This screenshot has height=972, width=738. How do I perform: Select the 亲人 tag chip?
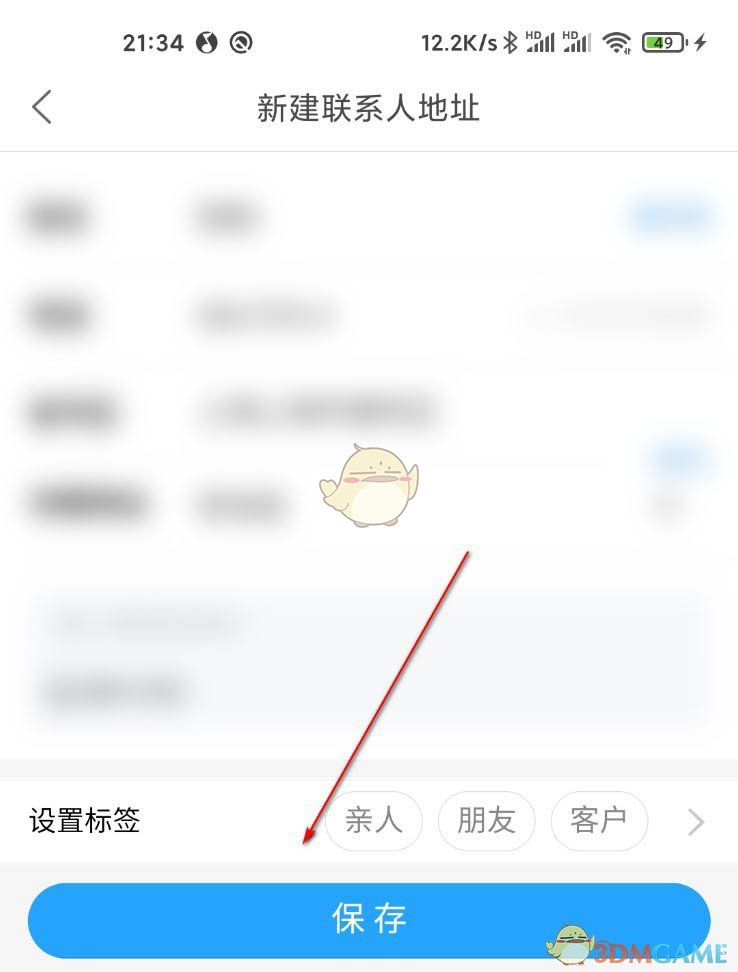tap(374, 821)
